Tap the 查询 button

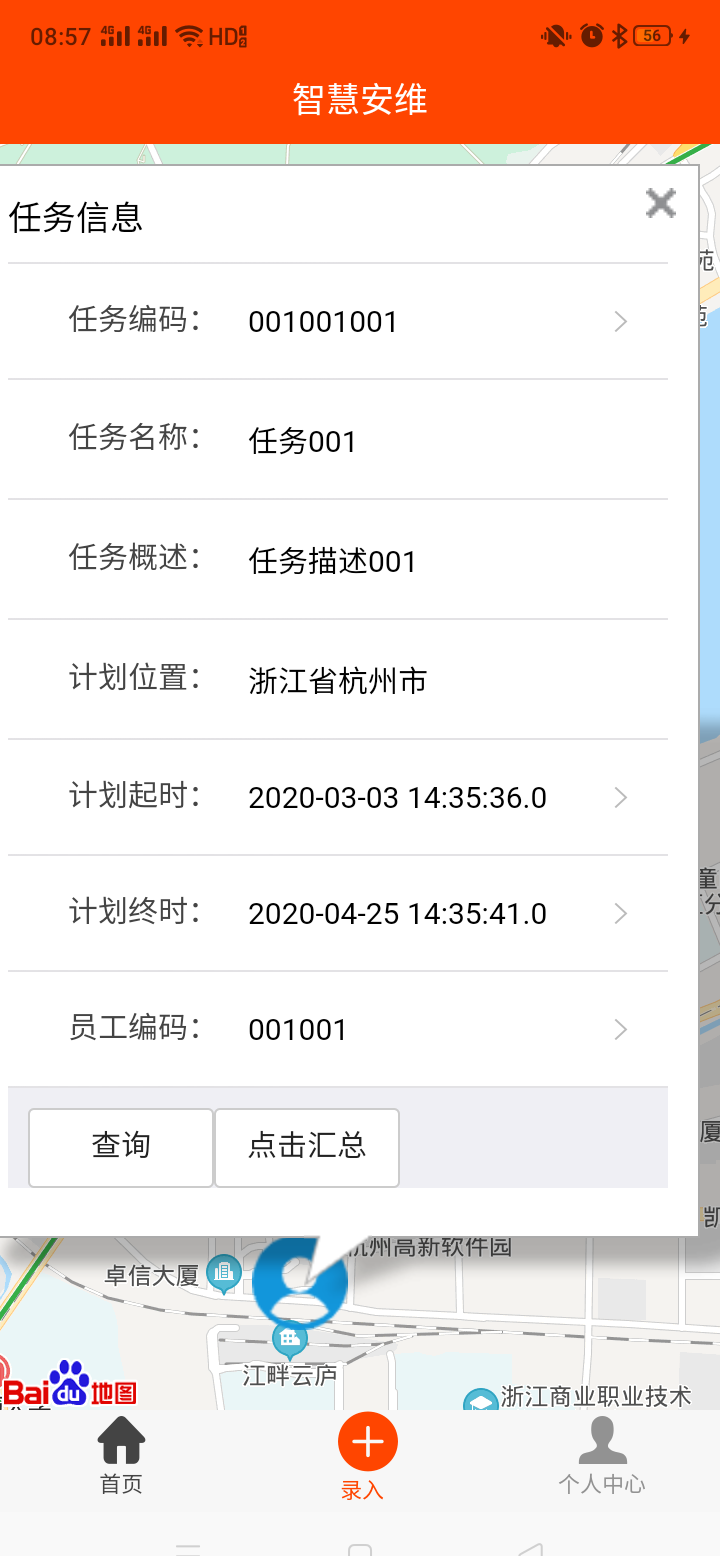pyautogui.click(x=121, y=1147)
